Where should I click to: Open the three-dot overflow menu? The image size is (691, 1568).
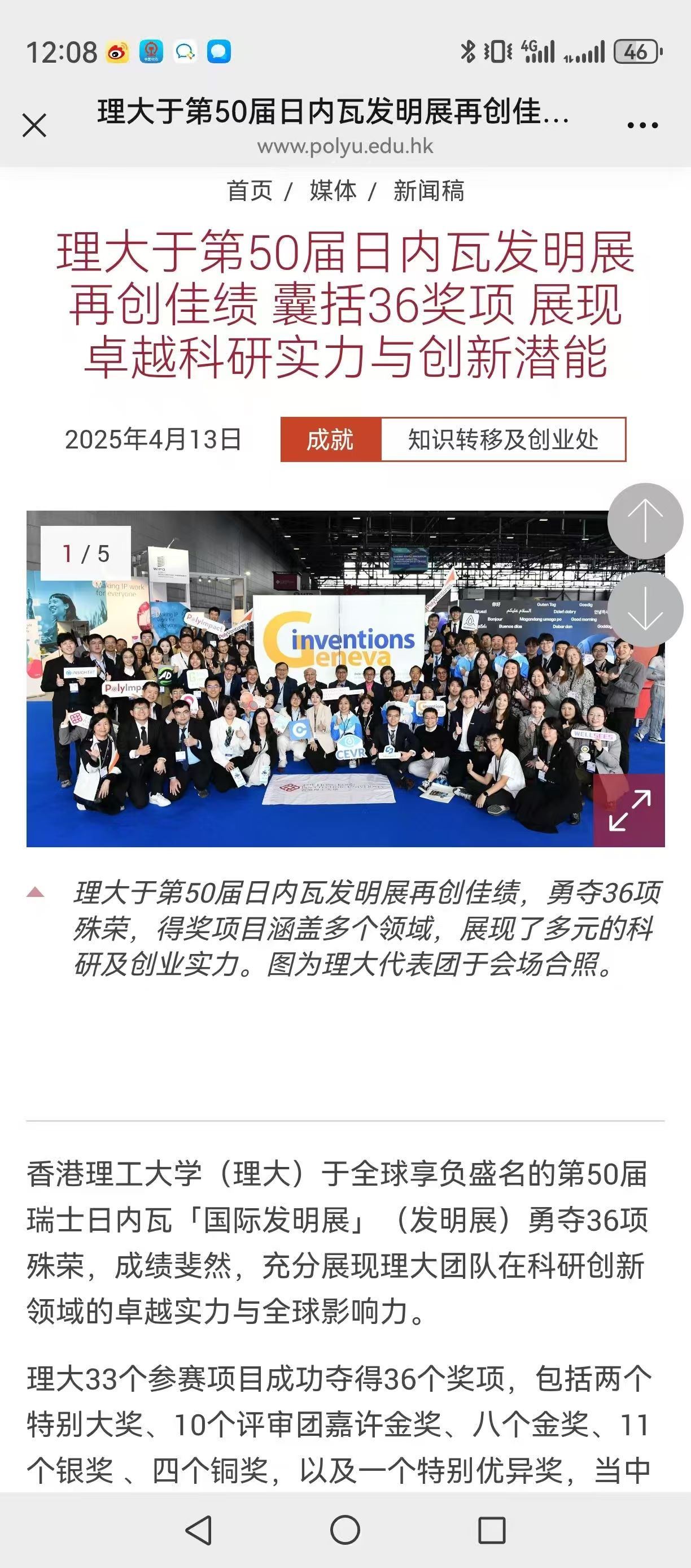coord(642,125)
